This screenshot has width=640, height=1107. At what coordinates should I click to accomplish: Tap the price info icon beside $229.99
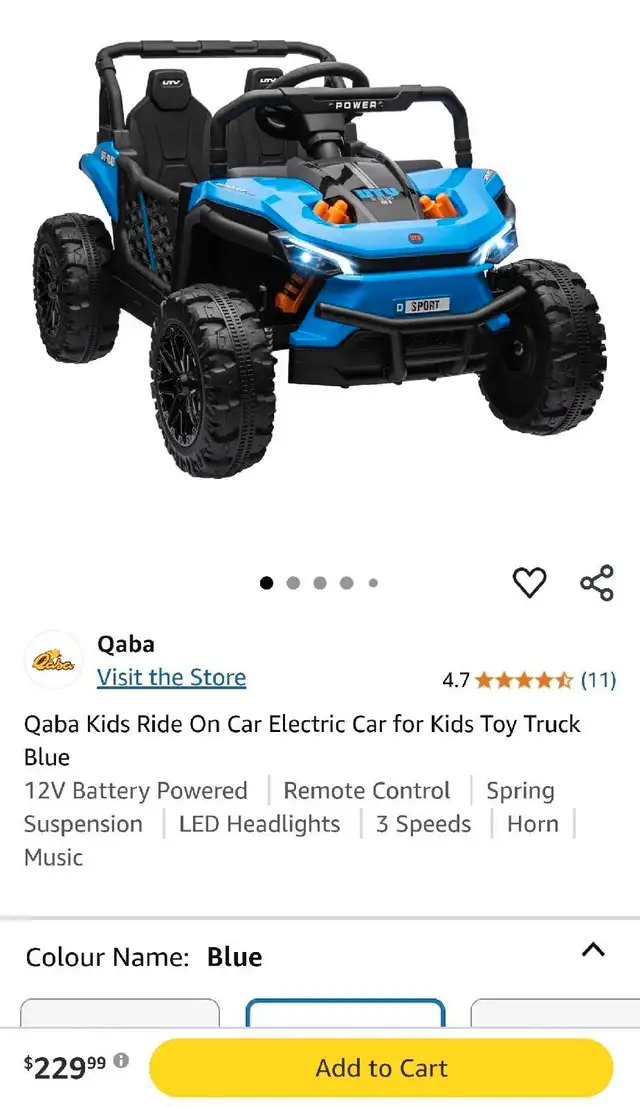click(122, 1060)
